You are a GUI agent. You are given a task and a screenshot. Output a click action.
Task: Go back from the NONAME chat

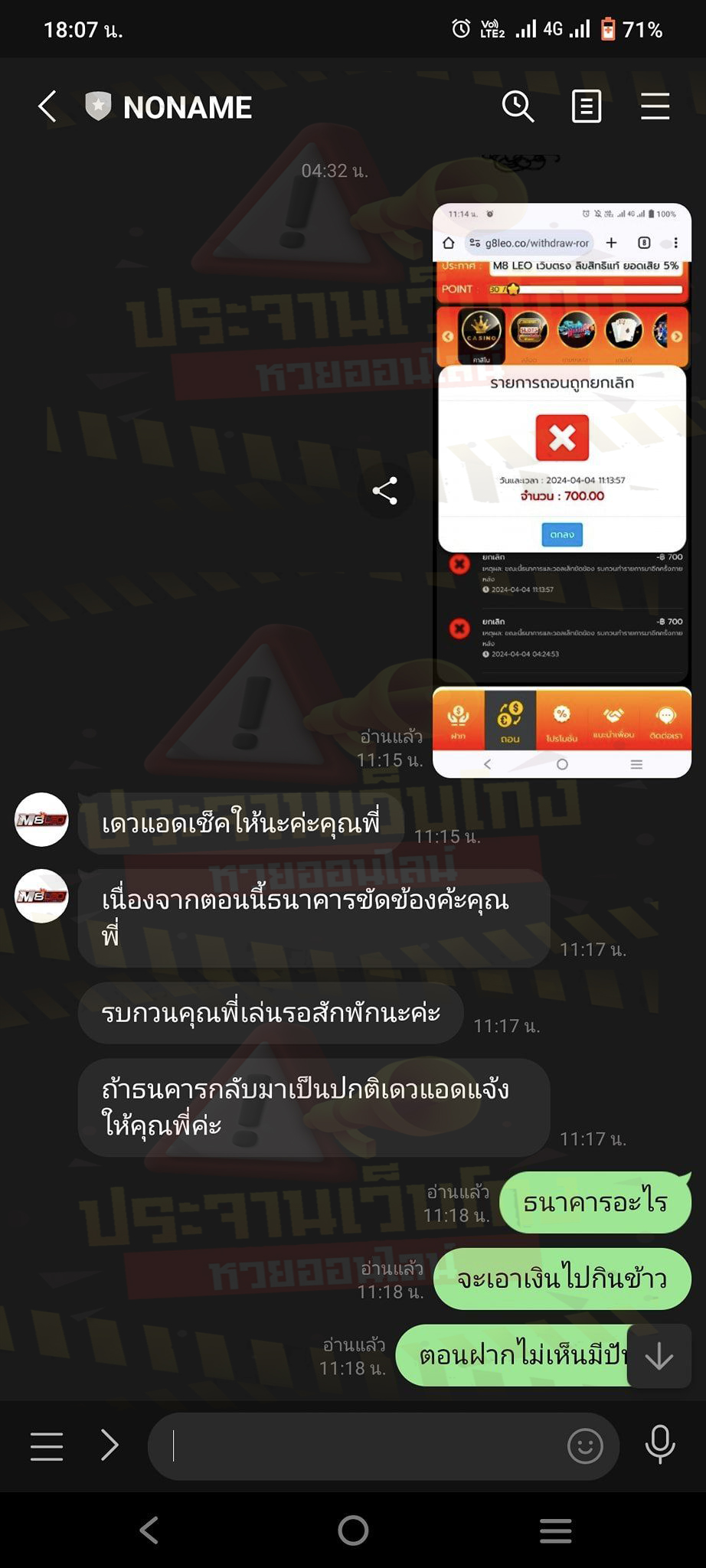[x=47, y=106]
